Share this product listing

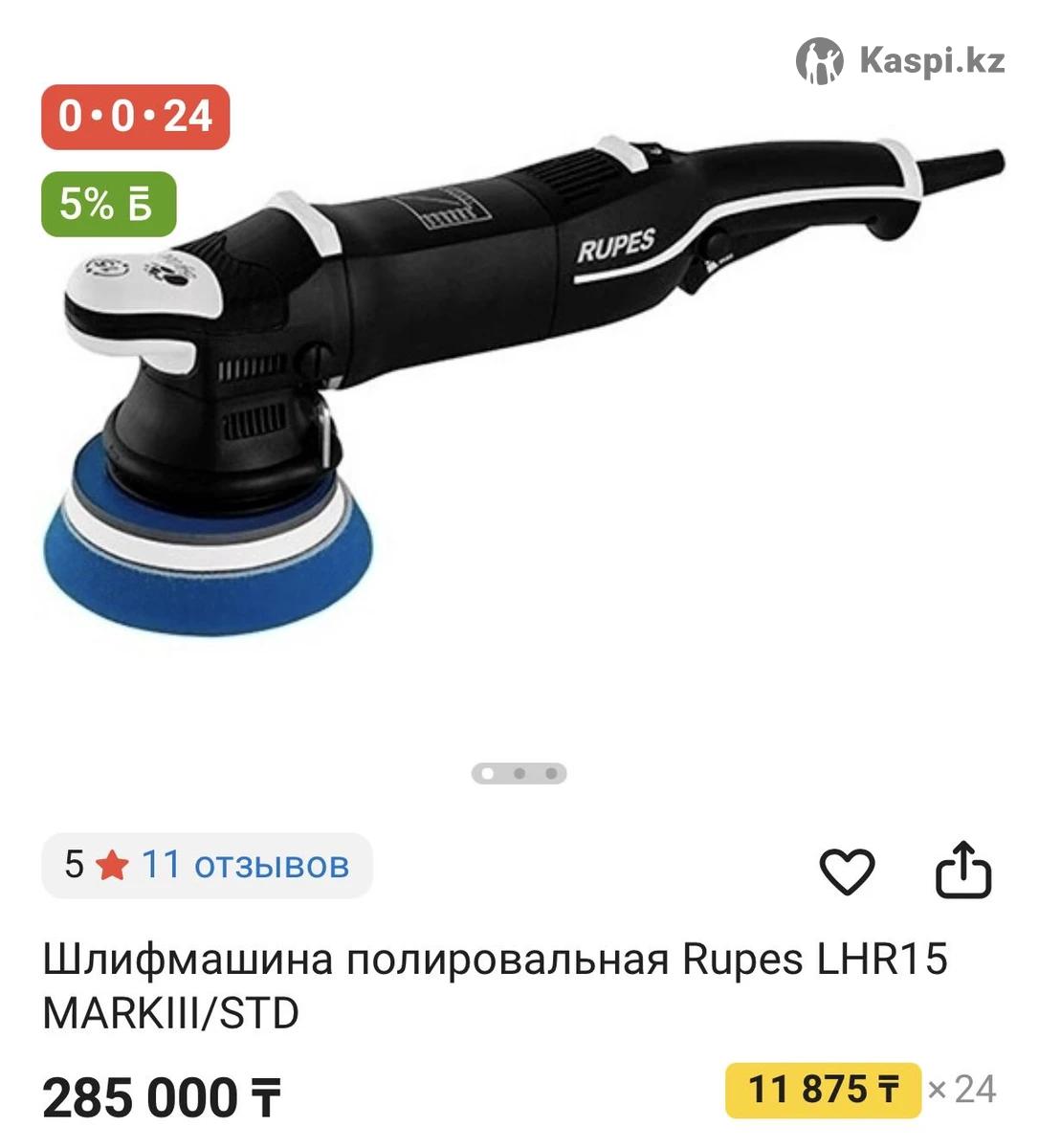962,870
